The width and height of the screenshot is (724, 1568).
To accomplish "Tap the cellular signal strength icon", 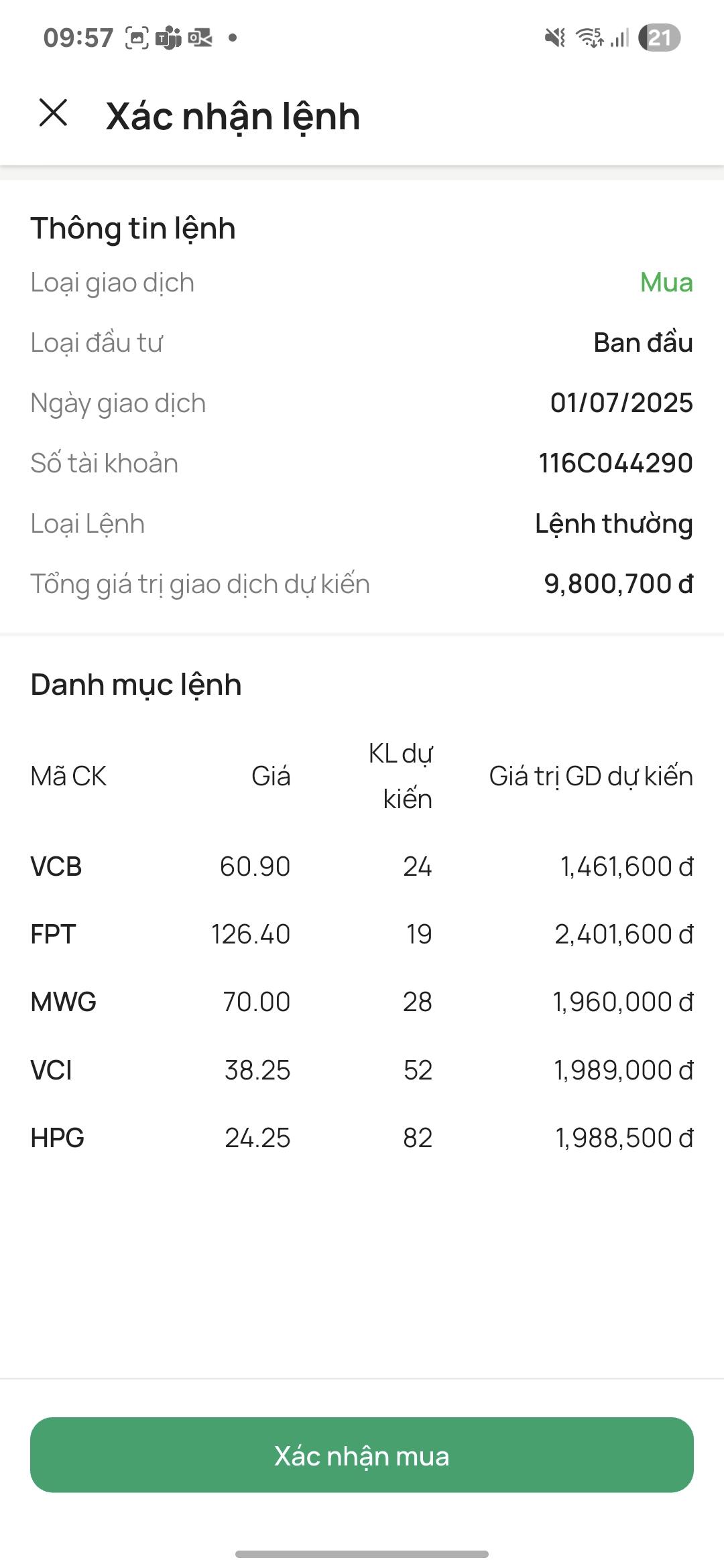I will coord(620,38).
